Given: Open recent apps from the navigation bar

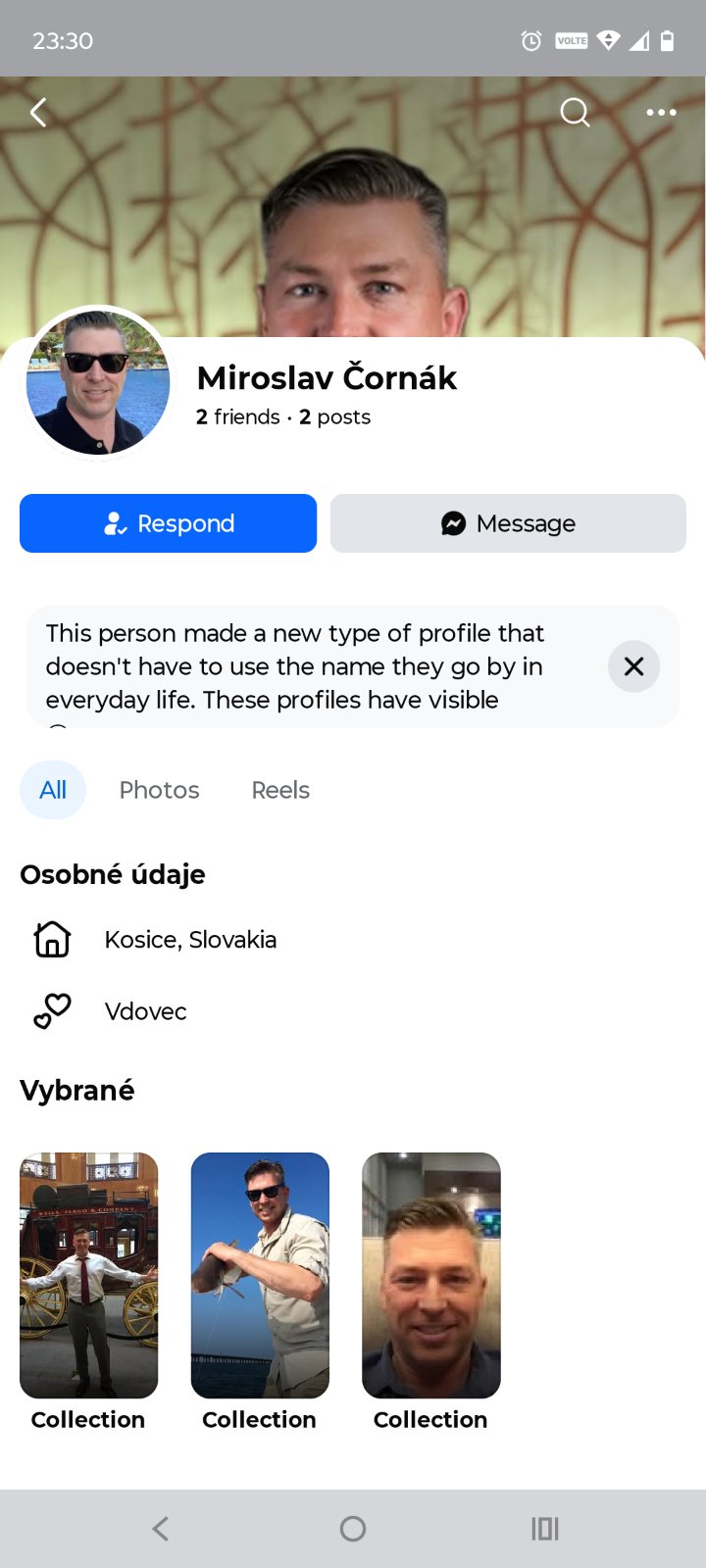Looking at the screenshot, I should point(544,1529).
